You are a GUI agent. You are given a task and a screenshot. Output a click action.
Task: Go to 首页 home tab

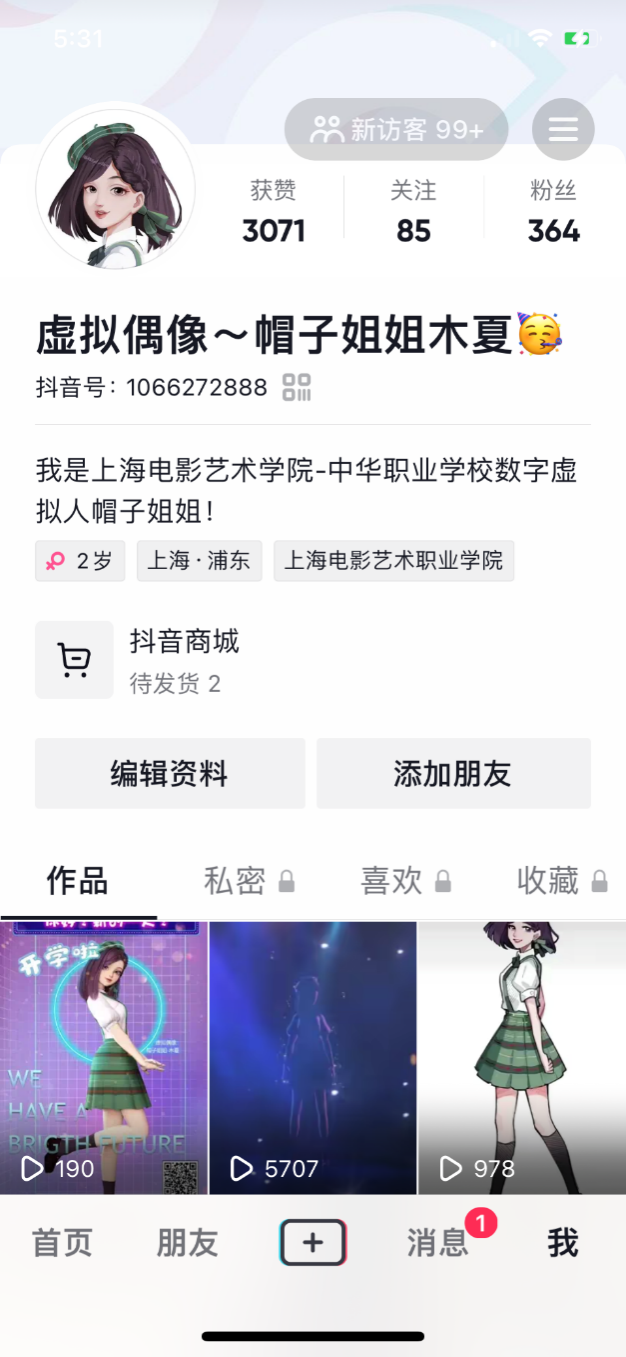(x=62, y=1243)
